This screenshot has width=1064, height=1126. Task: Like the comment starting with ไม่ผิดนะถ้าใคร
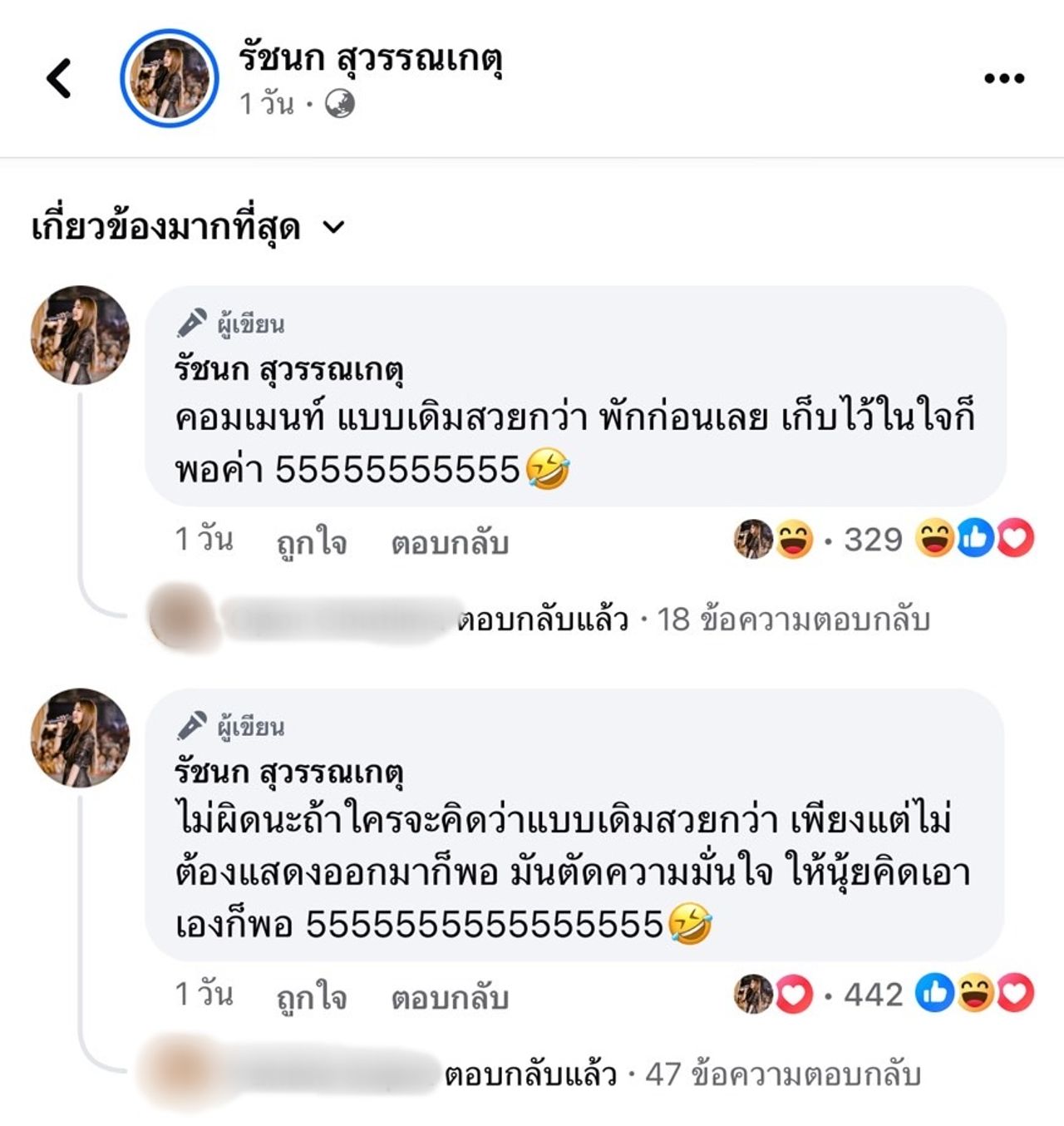pos(311,996)
